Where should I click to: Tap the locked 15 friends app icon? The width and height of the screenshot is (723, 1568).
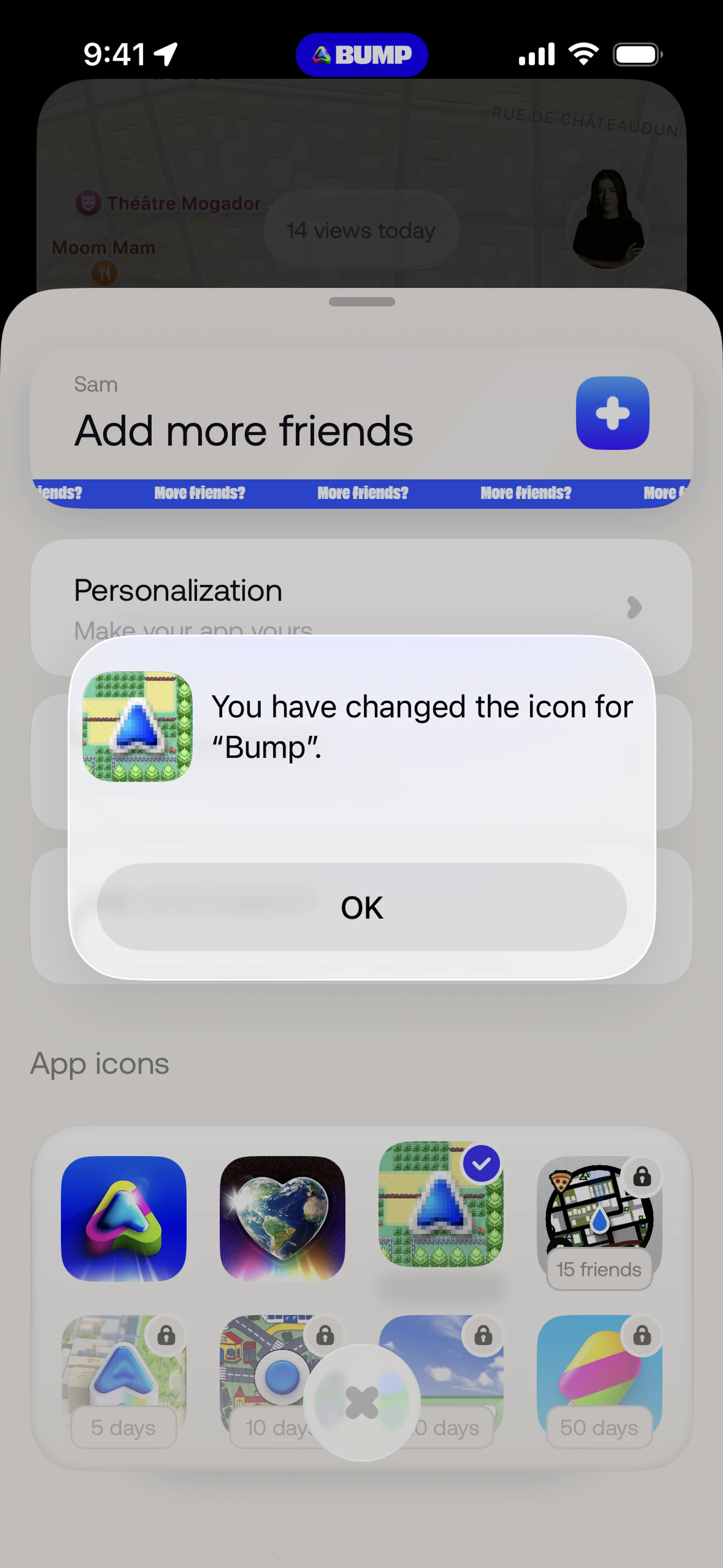pyautogui.click(x=599, y=1219)
